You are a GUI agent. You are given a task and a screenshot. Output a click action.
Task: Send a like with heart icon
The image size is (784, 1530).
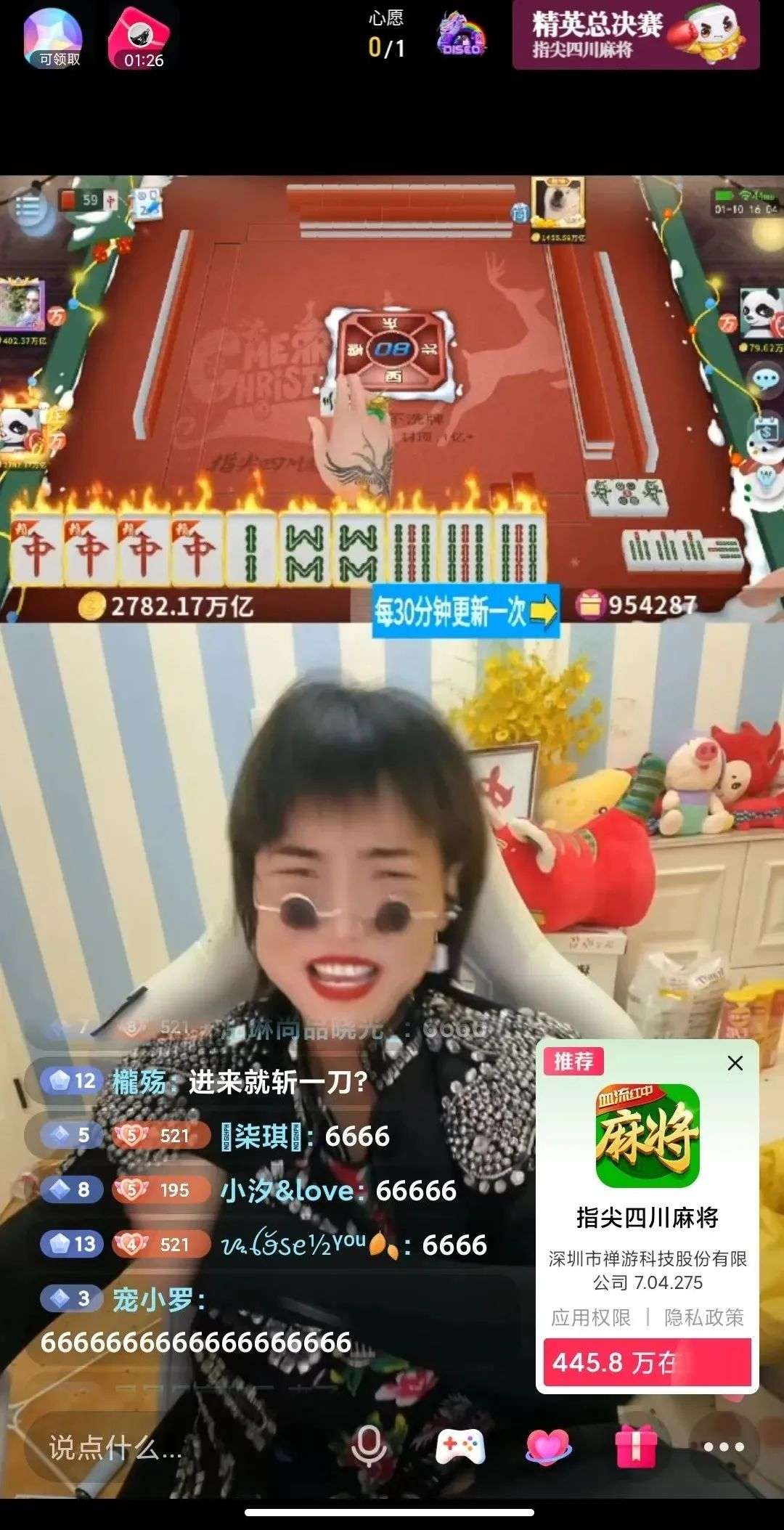(x=548, y=1446)
